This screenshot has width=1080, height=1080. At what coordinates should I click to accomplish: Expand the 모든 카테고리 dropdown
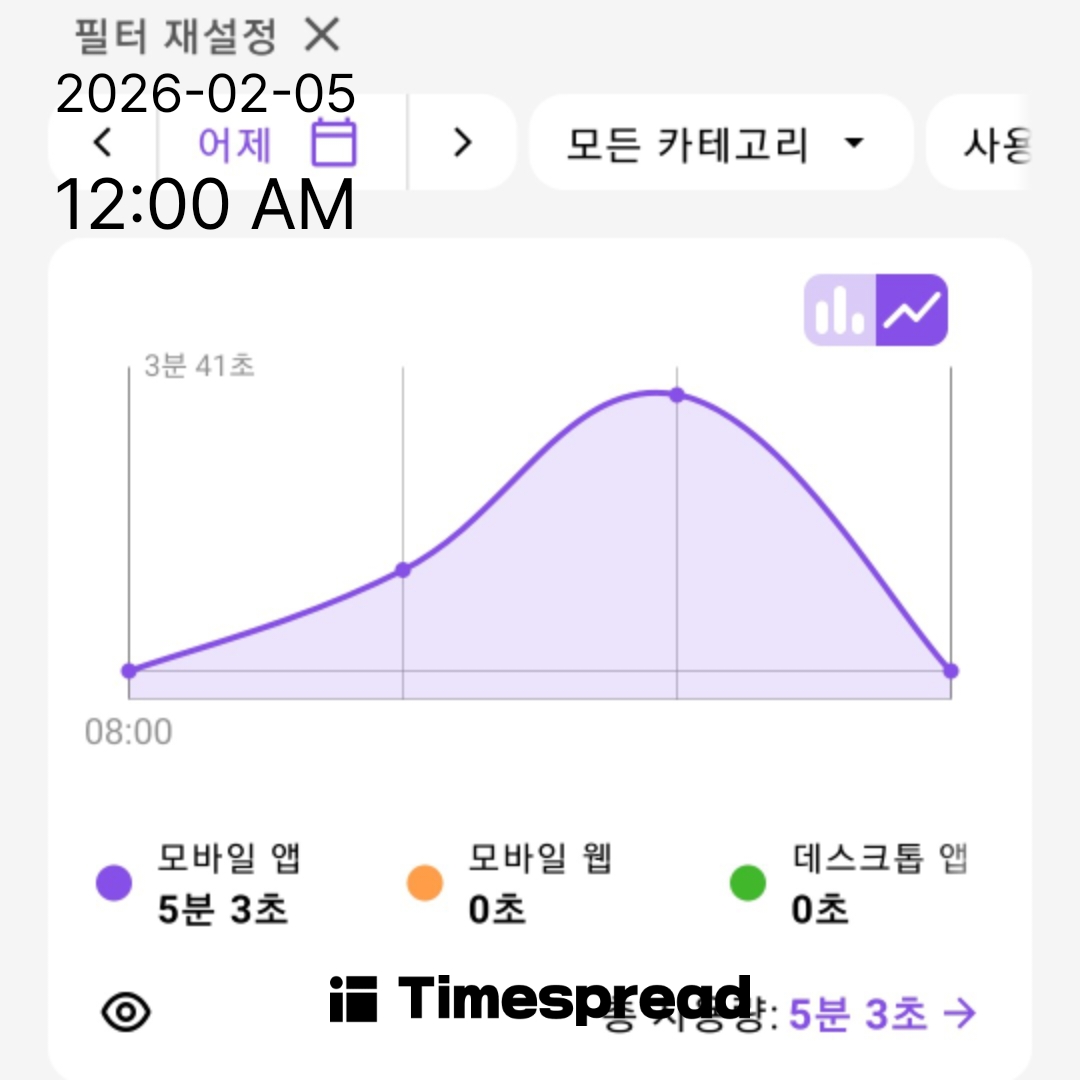tap(718, 143)
